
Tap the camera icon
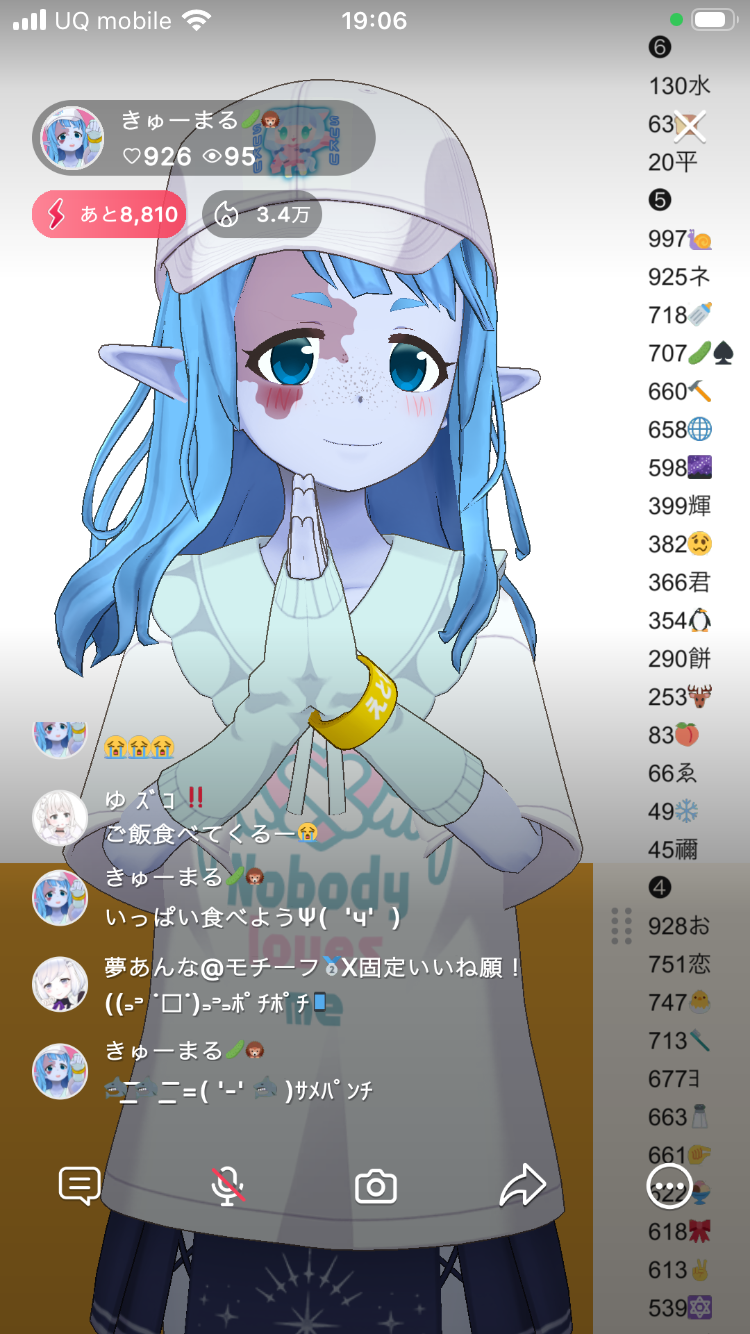point(376,1187)
